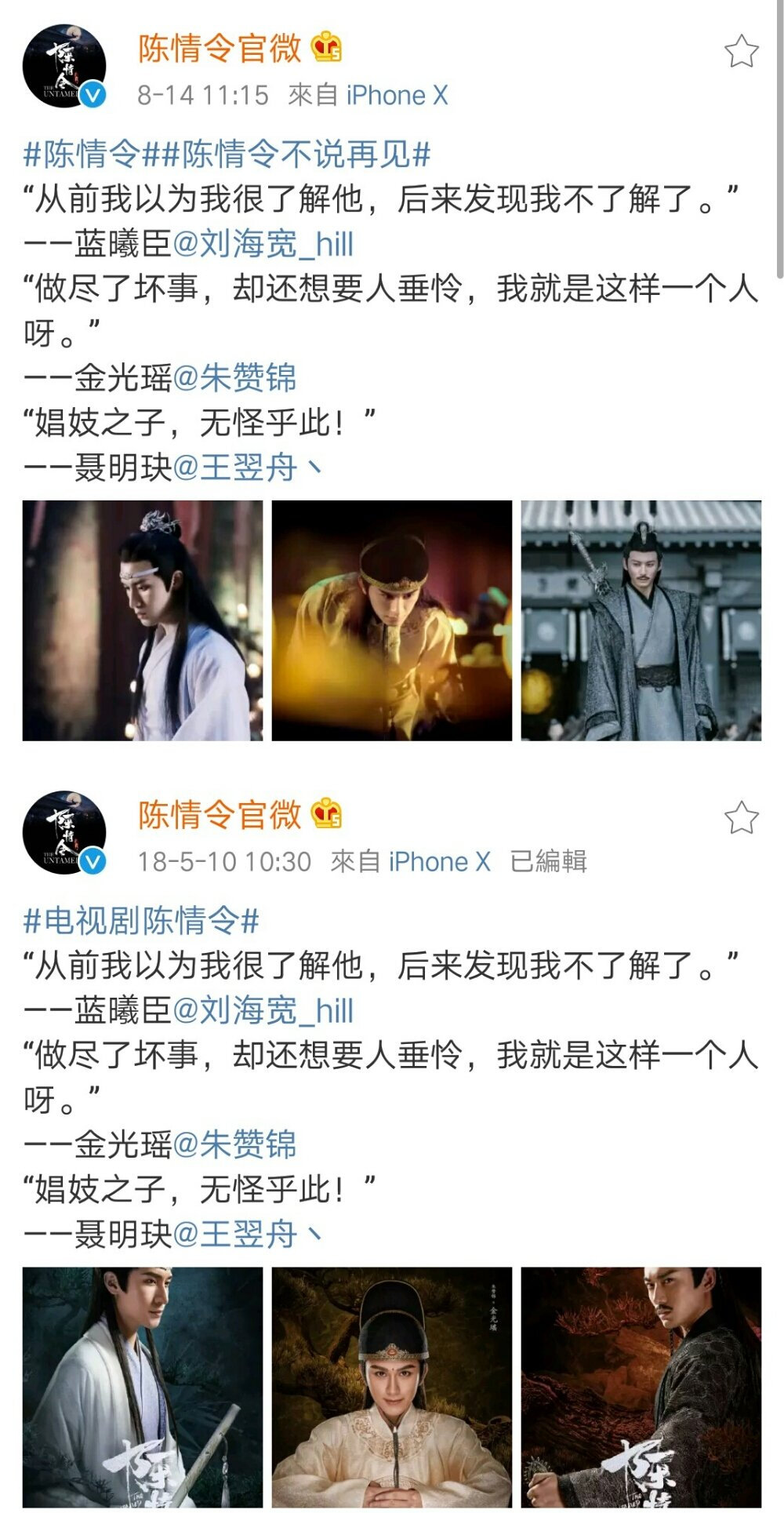Click the V badge on second post avatar
Screen dimensions: 784x1513
pyautogui.click(x=93, y=858)
